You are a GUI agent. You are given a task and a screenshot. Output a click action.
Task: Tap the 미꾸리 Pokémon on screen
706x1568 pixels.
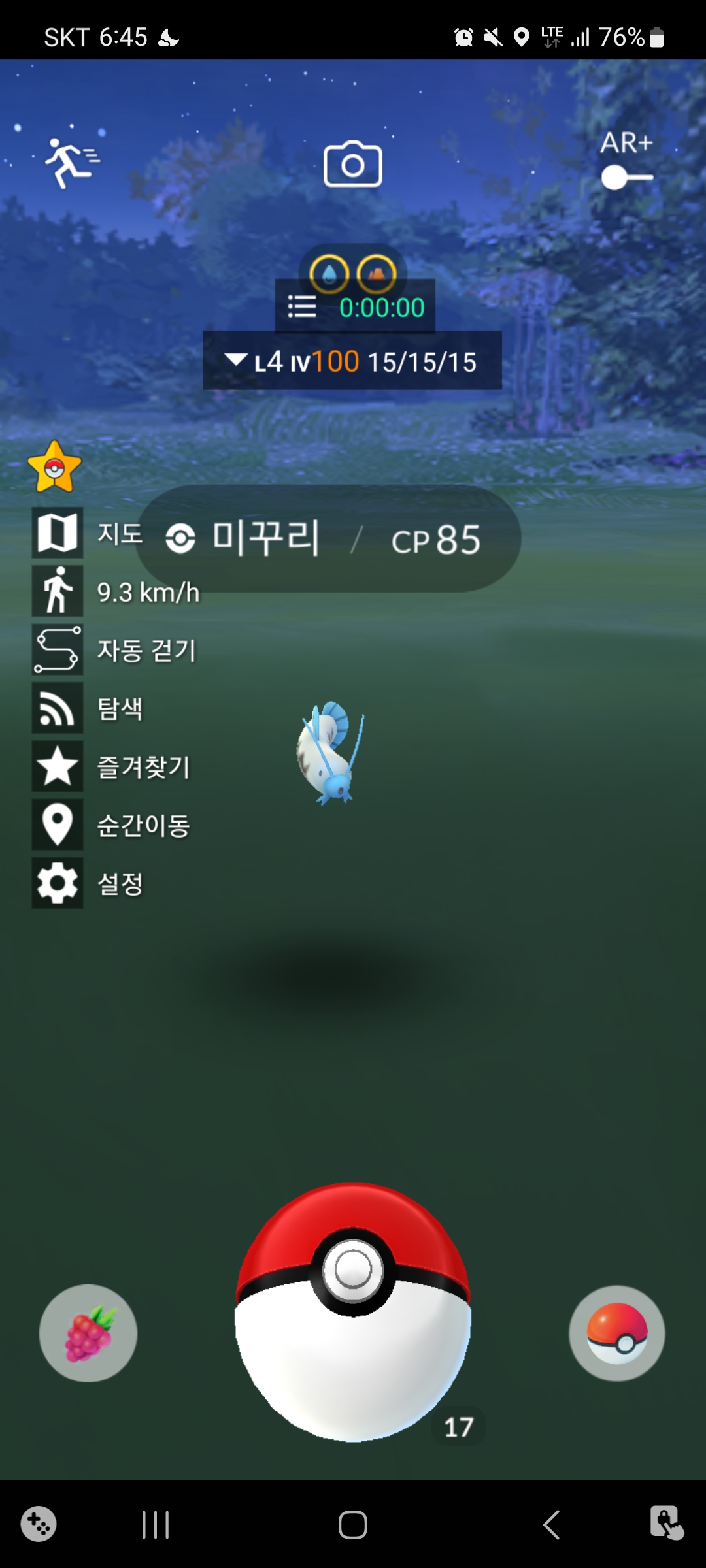[x=331, y=753]
